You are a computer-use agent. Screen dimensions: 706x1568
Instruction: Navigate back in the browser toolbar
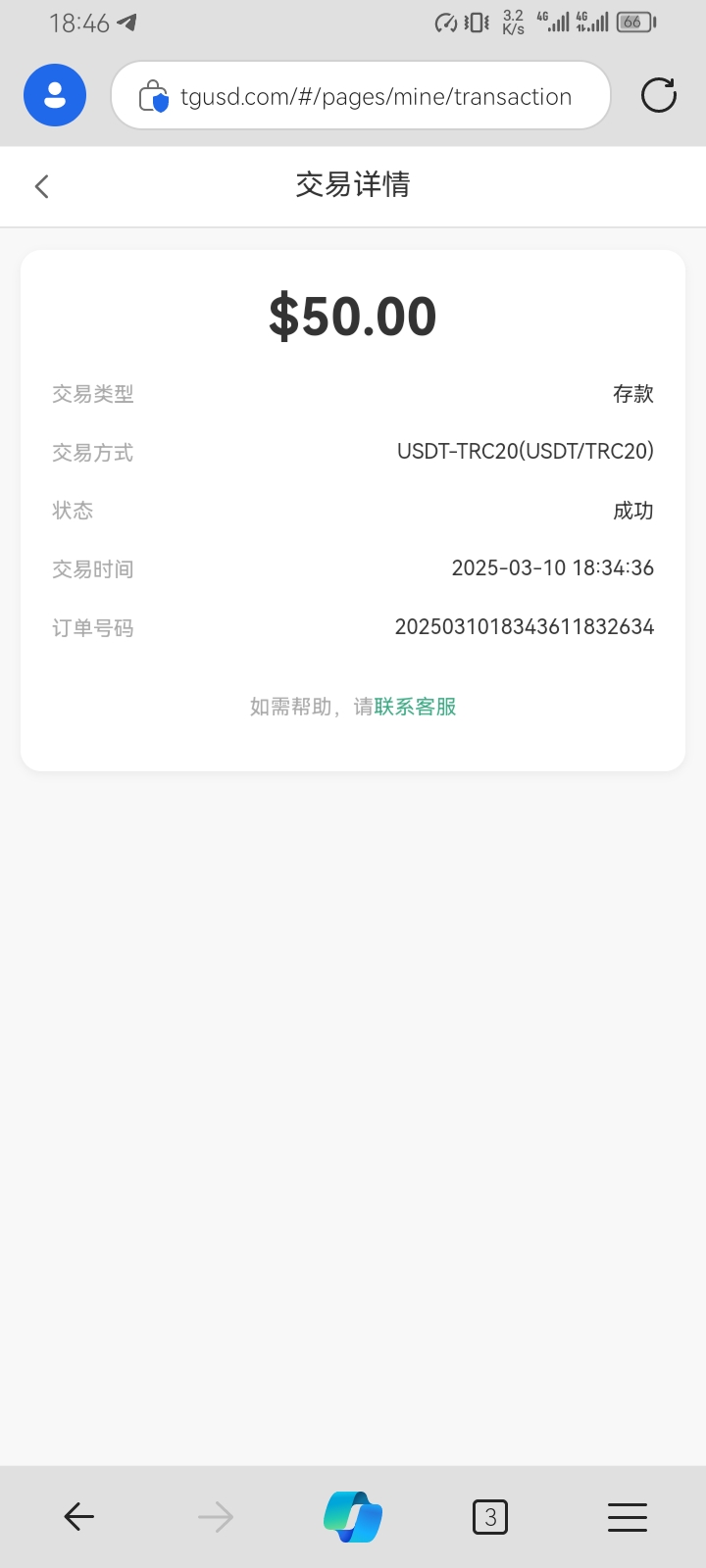78,1517
